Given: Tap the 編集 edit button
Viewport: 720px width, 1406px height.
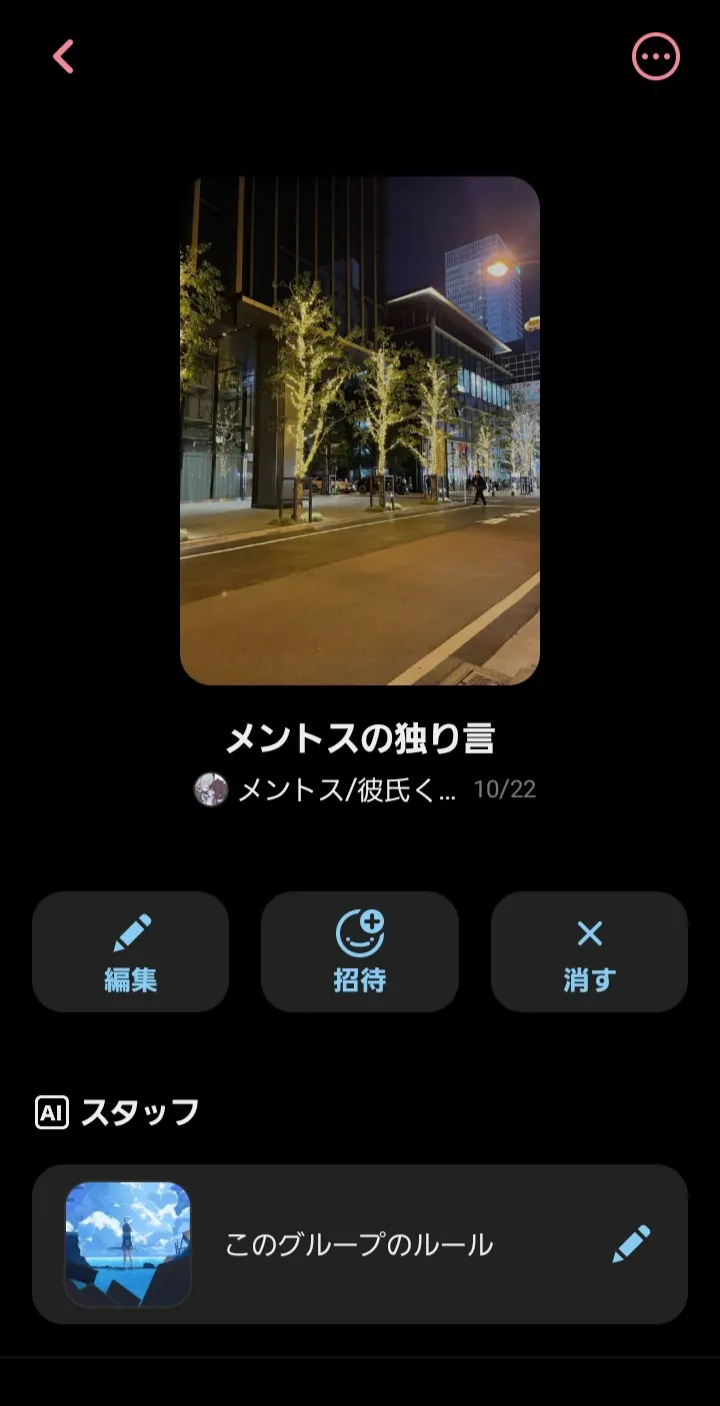Looking at the screenshot, I should (x=131, y=952).
